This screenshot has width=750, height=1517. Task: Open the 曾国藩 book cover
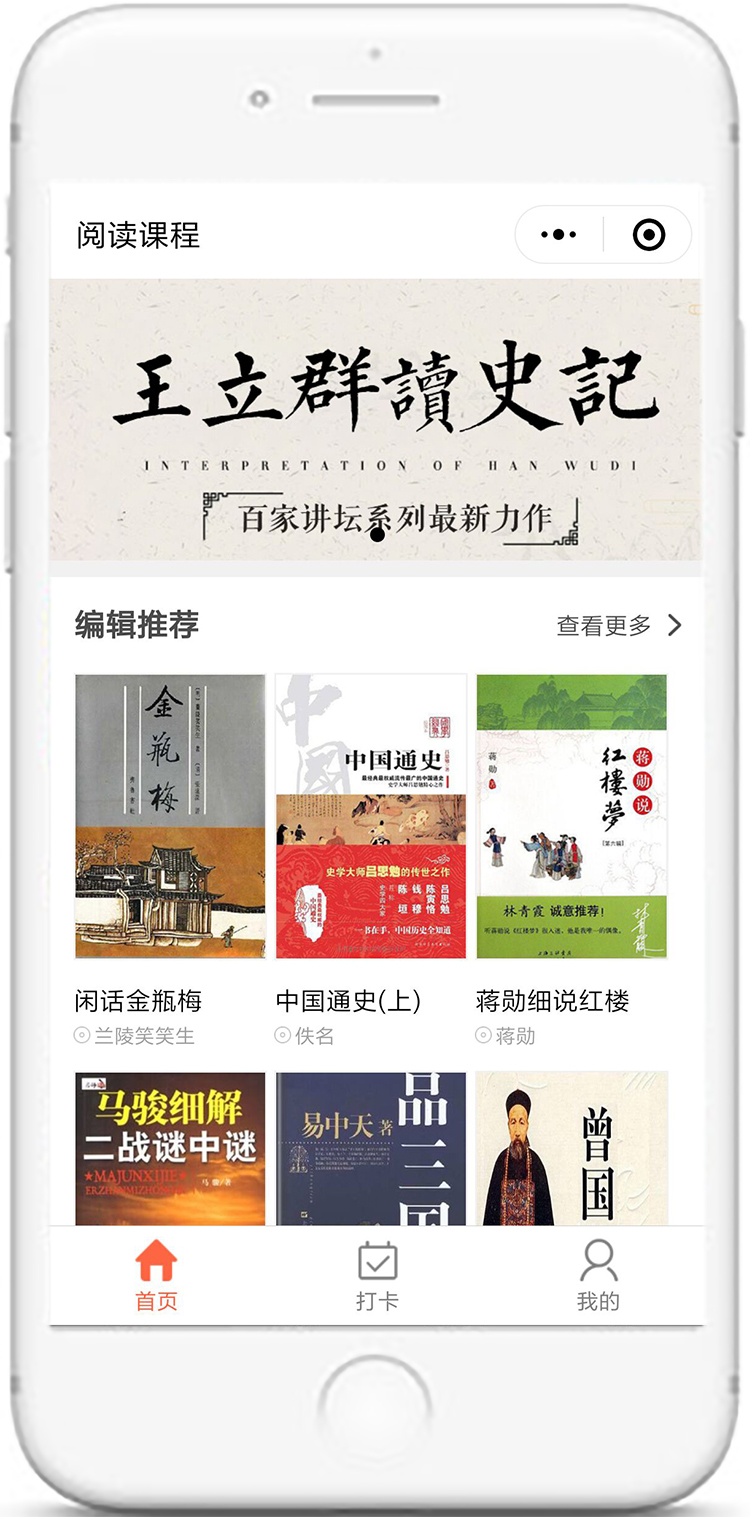pyautogui.click(x=571, y=1148)
